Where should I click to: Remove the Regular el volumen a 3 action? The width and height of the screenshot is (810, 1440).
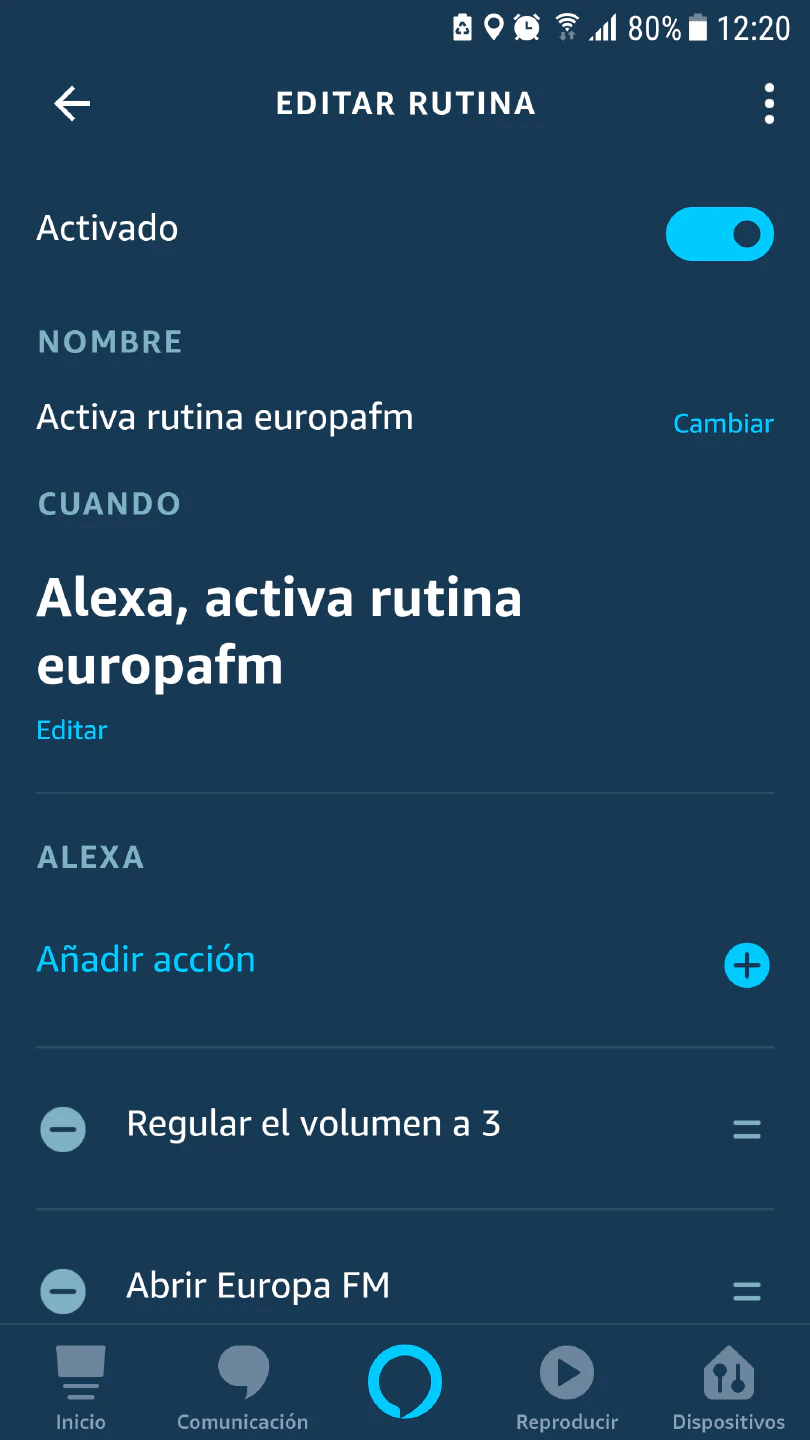tap(63, 1129)
